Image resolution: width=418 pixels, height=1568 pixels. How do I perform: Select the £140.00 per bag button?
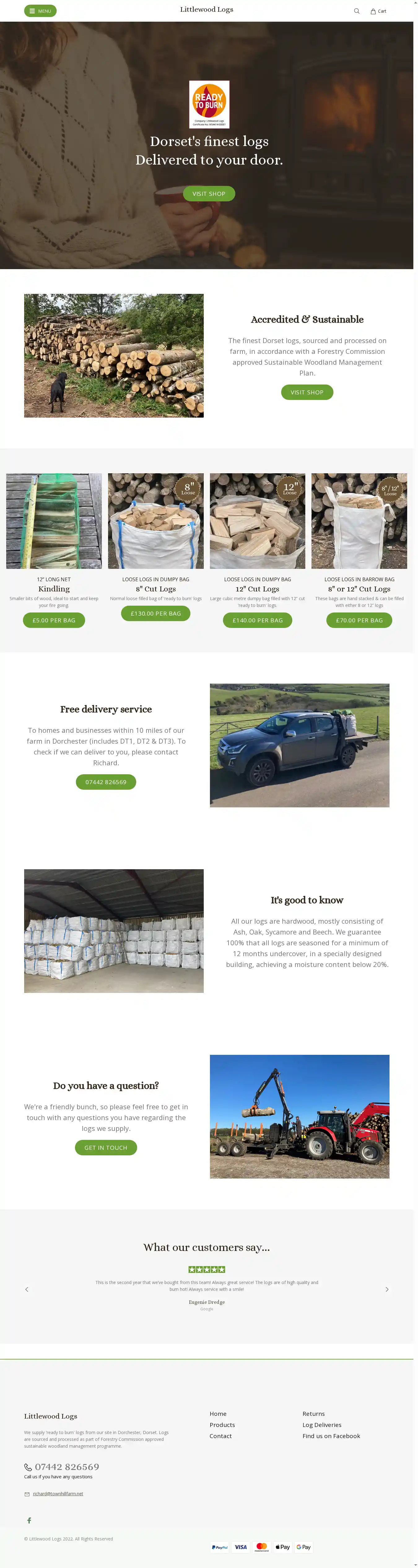click(x=257, y=620)
